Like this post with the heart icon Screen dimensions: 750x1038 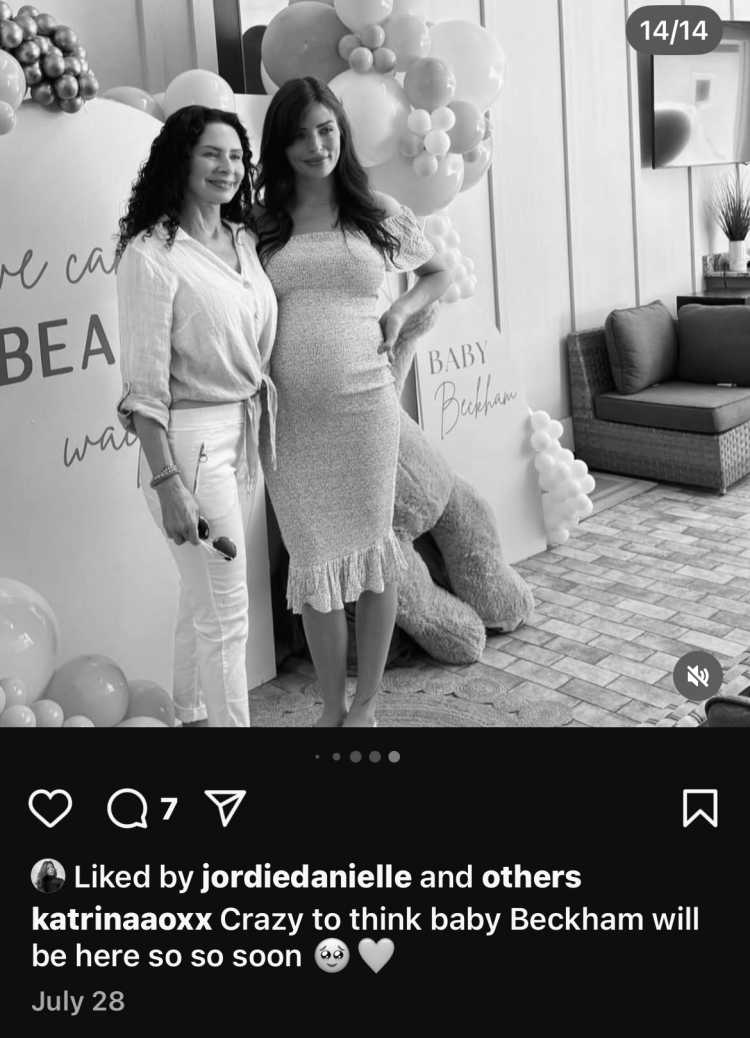pos(50,808)
